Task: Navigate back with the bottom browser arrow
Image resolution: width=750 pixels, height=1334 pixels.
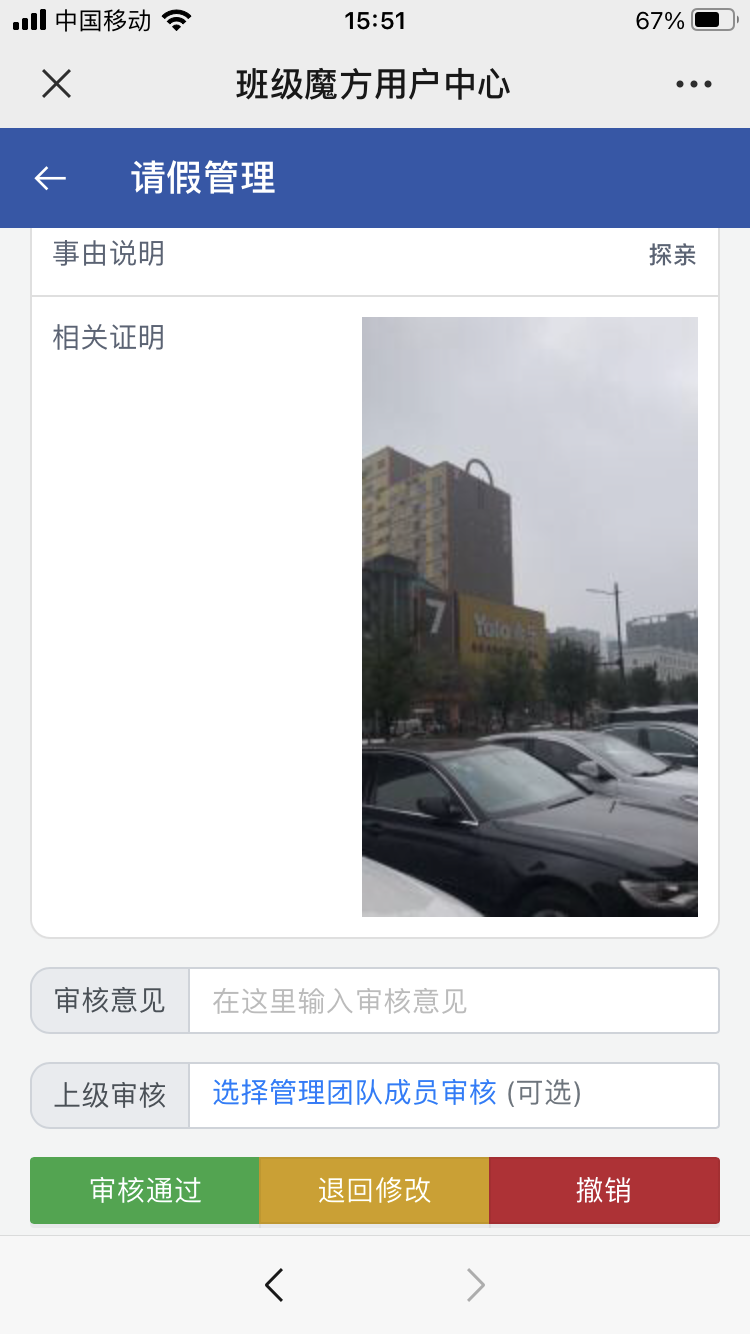Action: point(274,1285)
